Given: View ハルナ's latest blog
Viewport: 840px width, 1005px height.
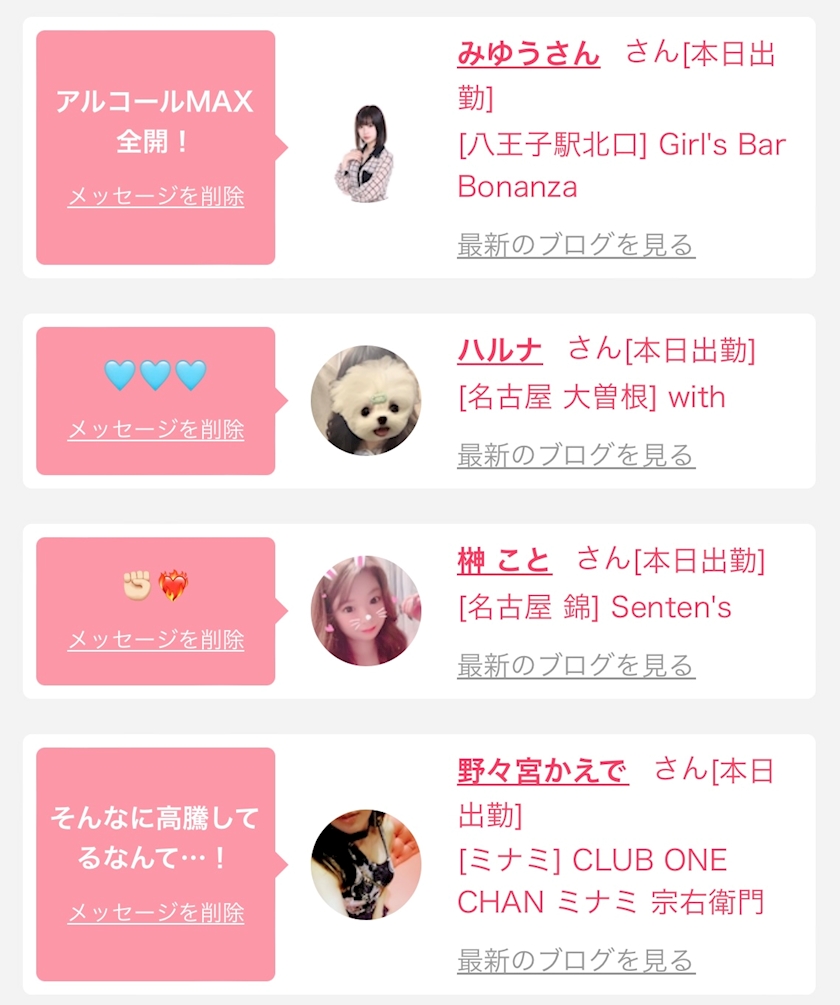Looking at the screenshot, I should click(576, 455).
